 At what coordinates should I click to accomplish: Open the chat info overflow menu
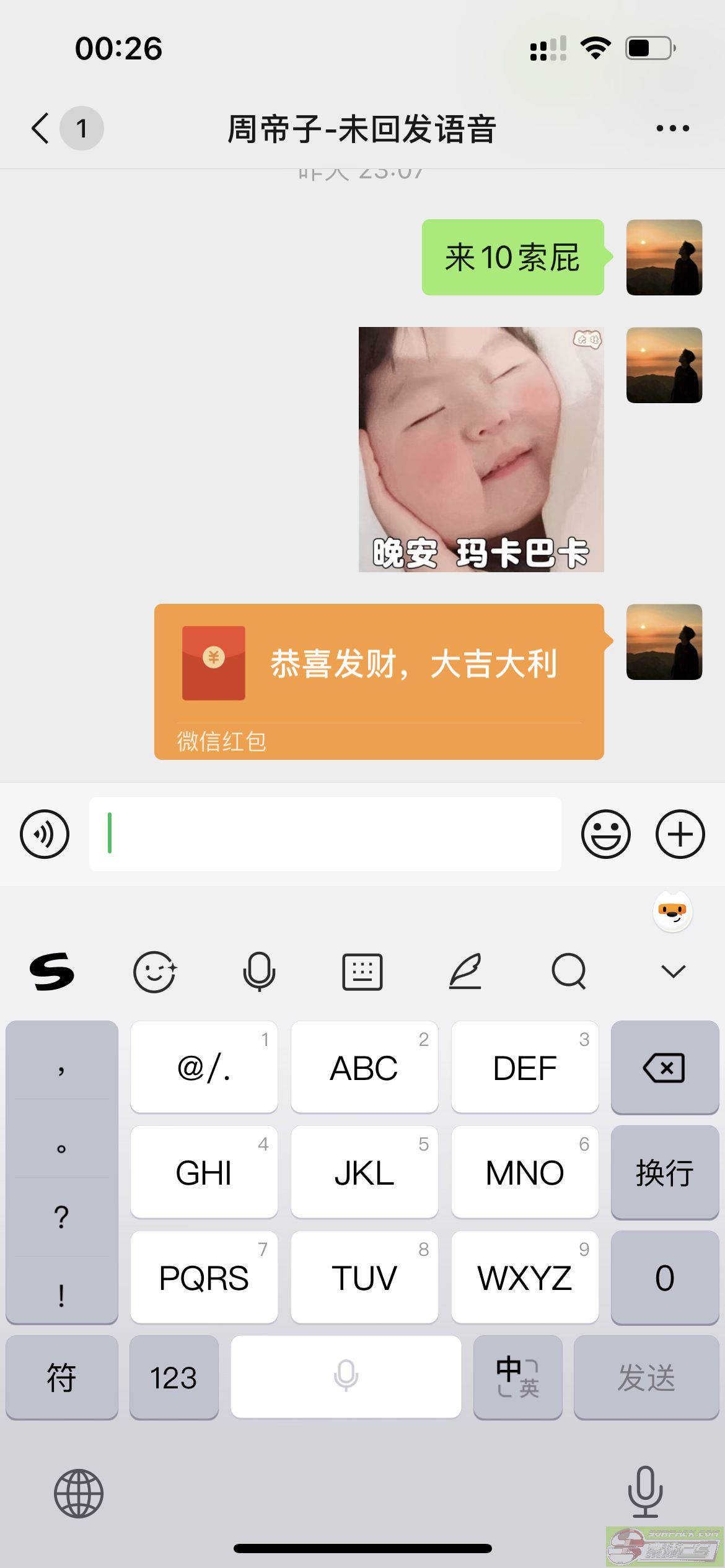tap(672, 129)
